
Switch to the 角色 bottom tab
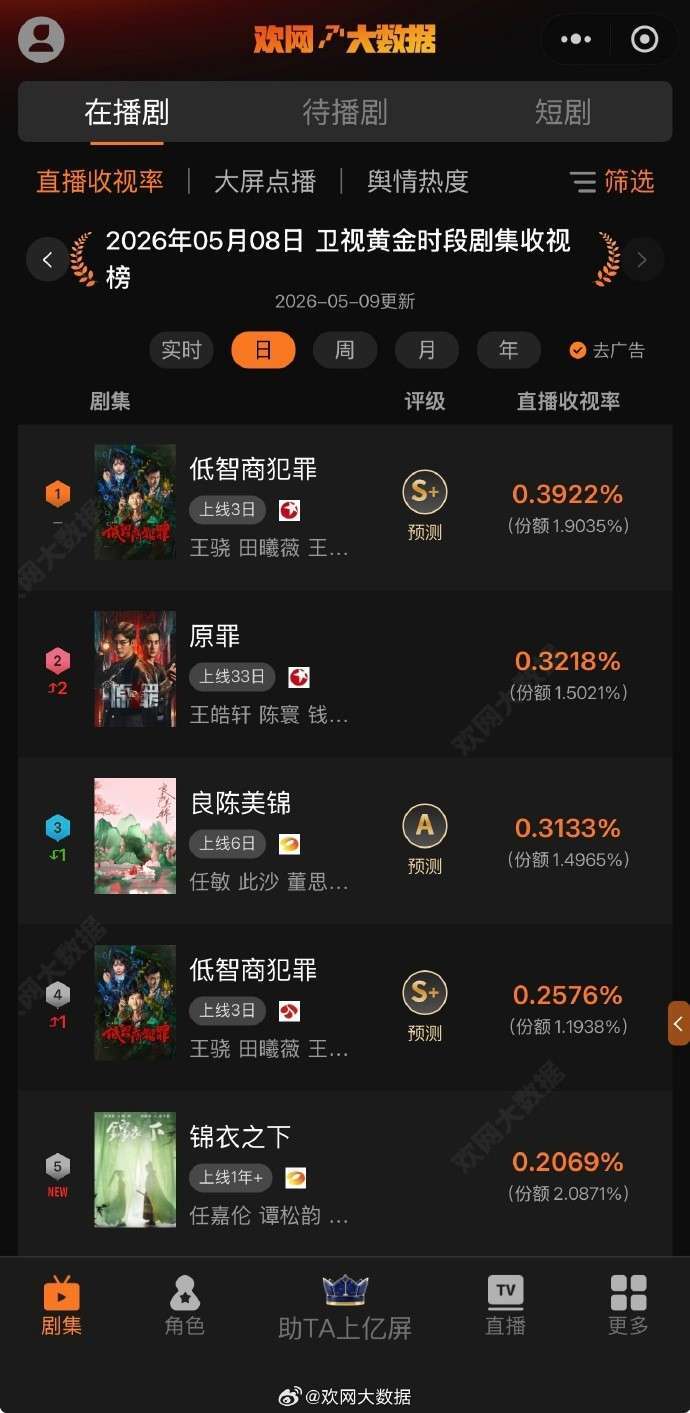184,1306
